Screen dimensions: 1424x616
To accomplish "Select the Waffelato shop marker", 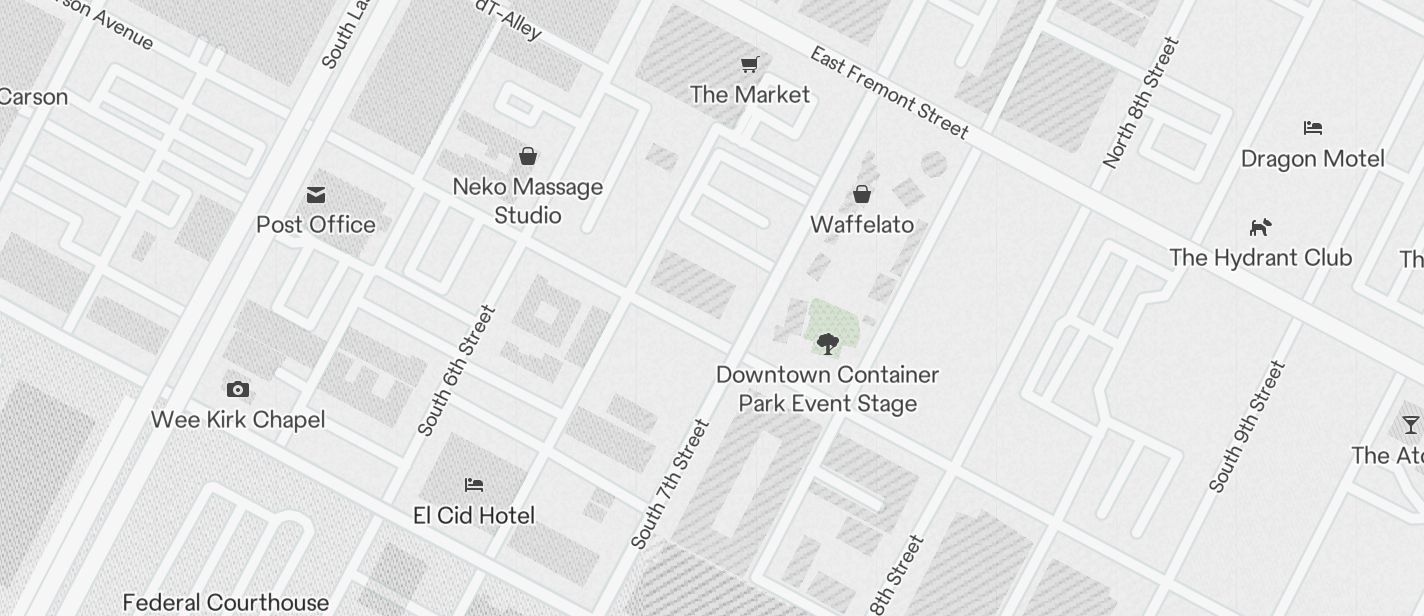I will point(862,194).
